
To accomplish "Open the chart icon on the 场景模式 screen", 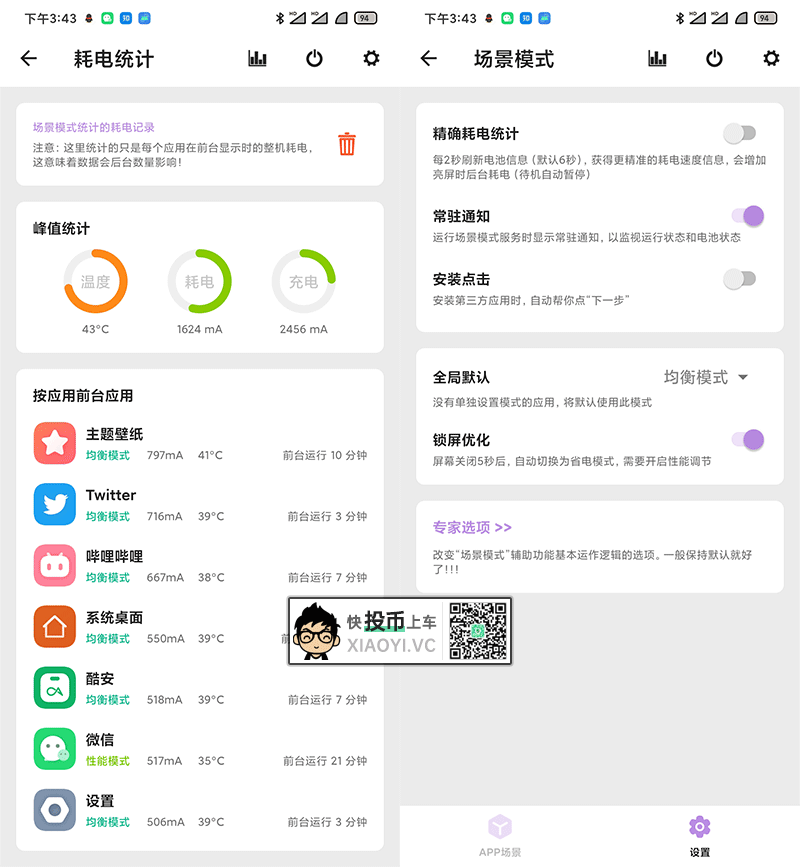I will [657, 59].
